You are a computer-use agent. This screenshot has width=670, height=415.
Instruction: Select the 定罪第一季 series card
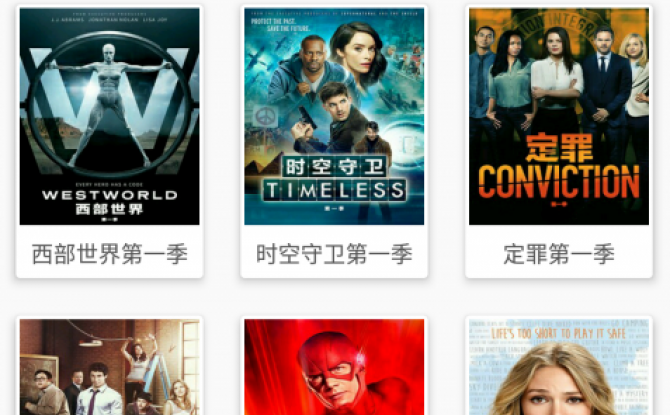558,140
